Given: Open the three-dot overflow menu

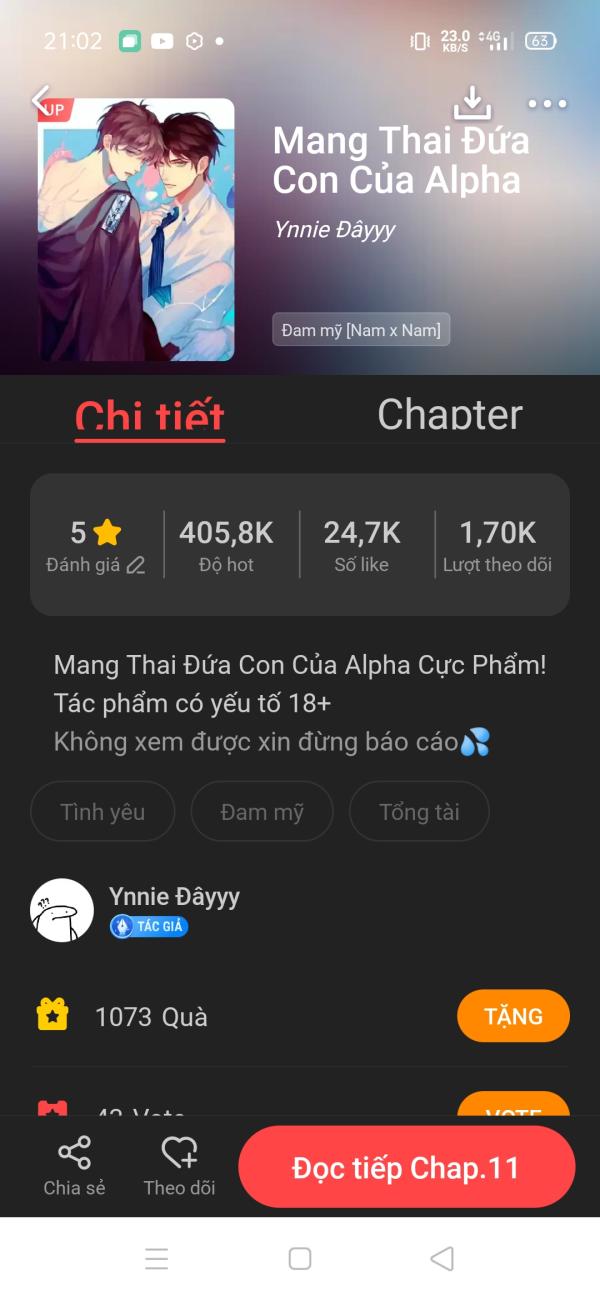Looking at the screenshot, I should coord(547,103).
